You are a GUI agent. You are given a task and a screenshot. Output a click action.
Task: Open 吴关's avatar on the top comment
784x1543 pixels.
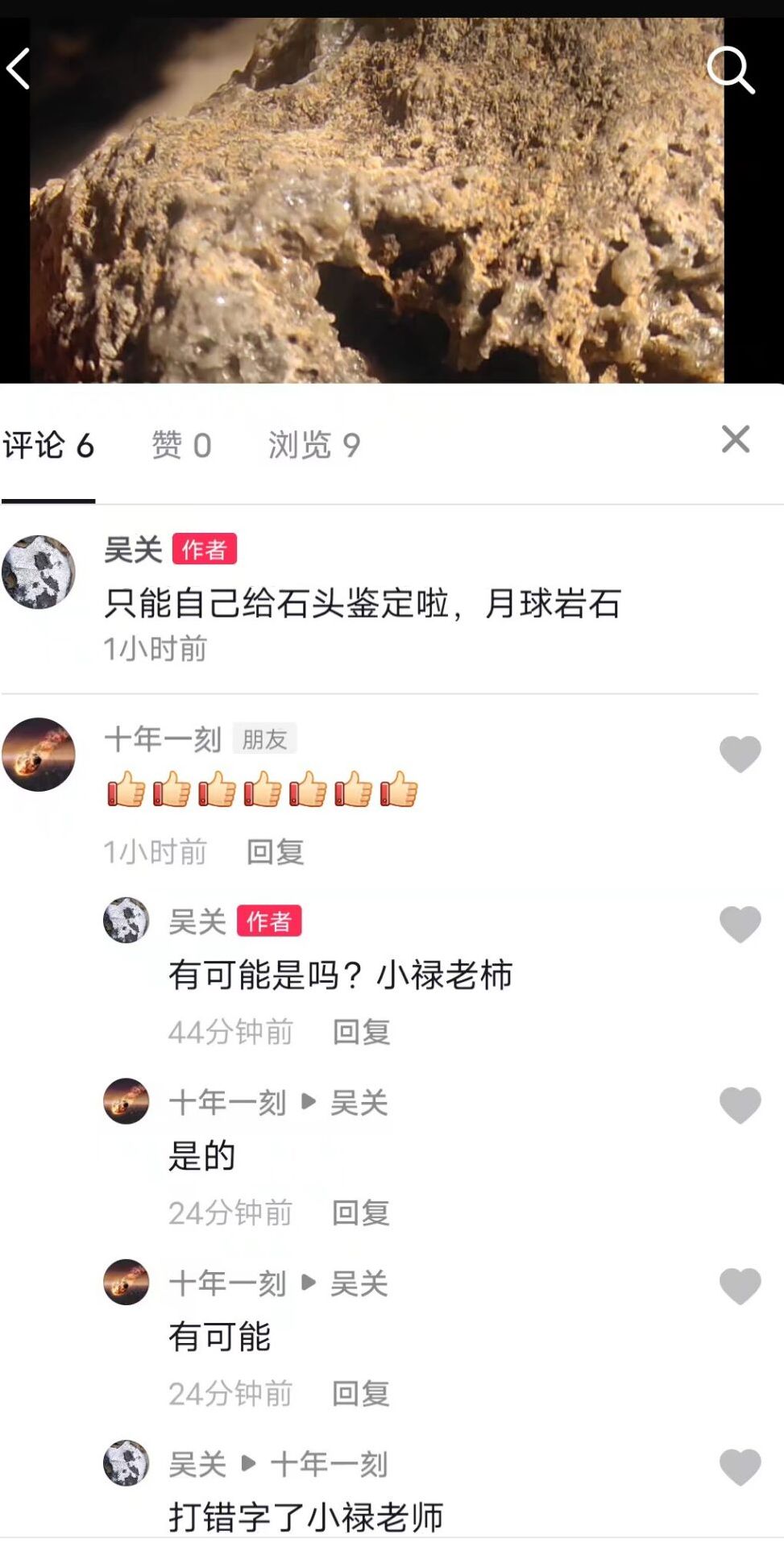tap(39, 572)
